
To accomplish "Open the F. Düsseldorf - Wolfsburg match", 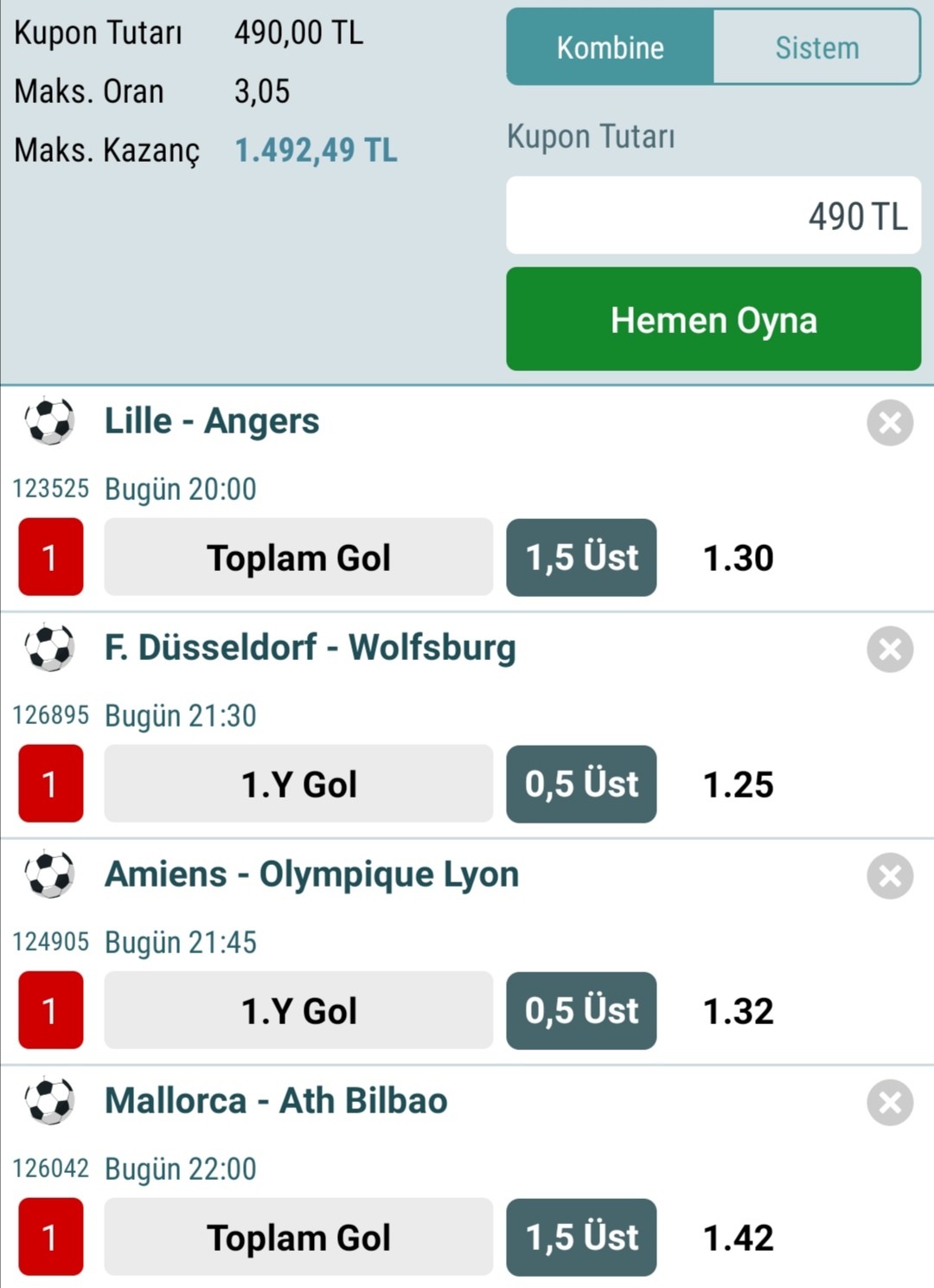I will [x=310, y=648].
